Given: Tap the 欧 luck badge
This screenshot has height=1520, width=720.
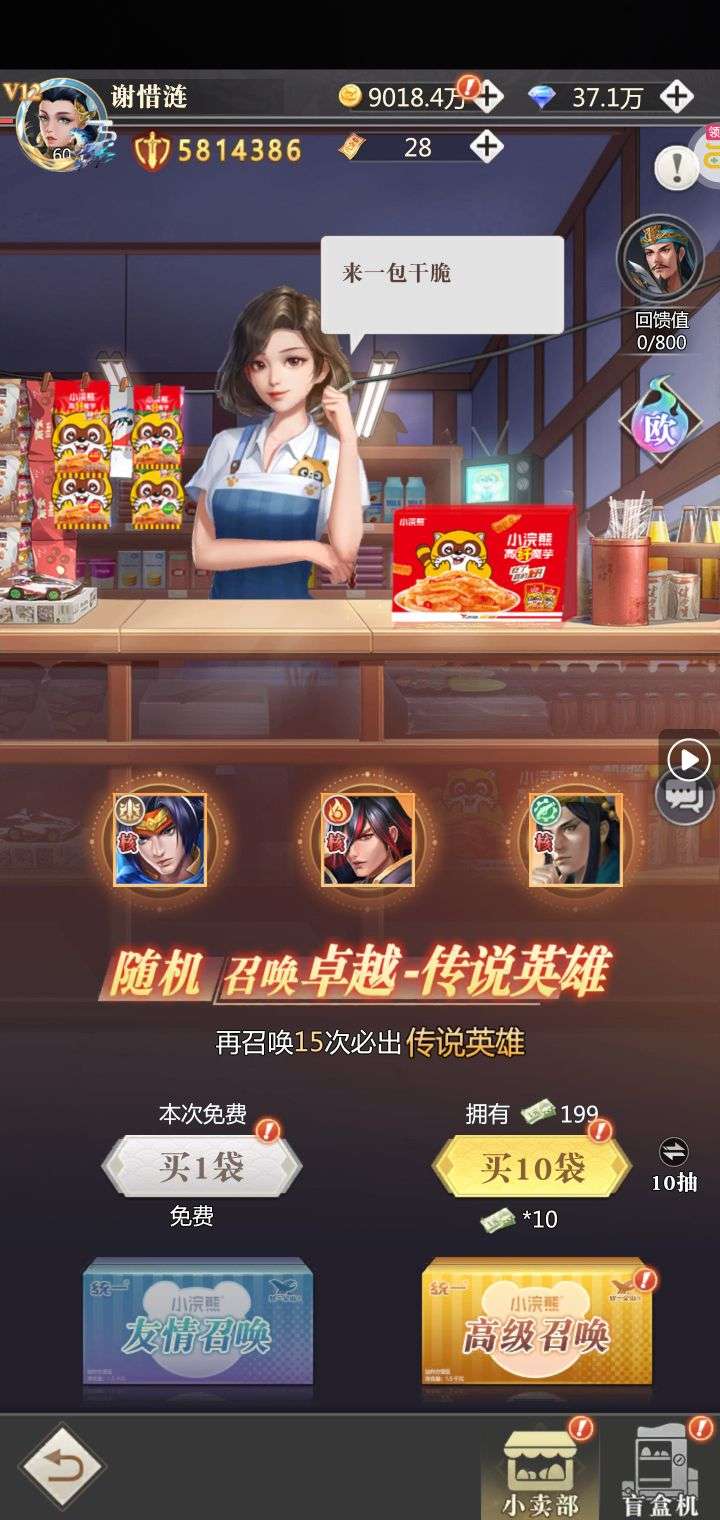Looking at the screenshot, I should (x=659, y=426).
